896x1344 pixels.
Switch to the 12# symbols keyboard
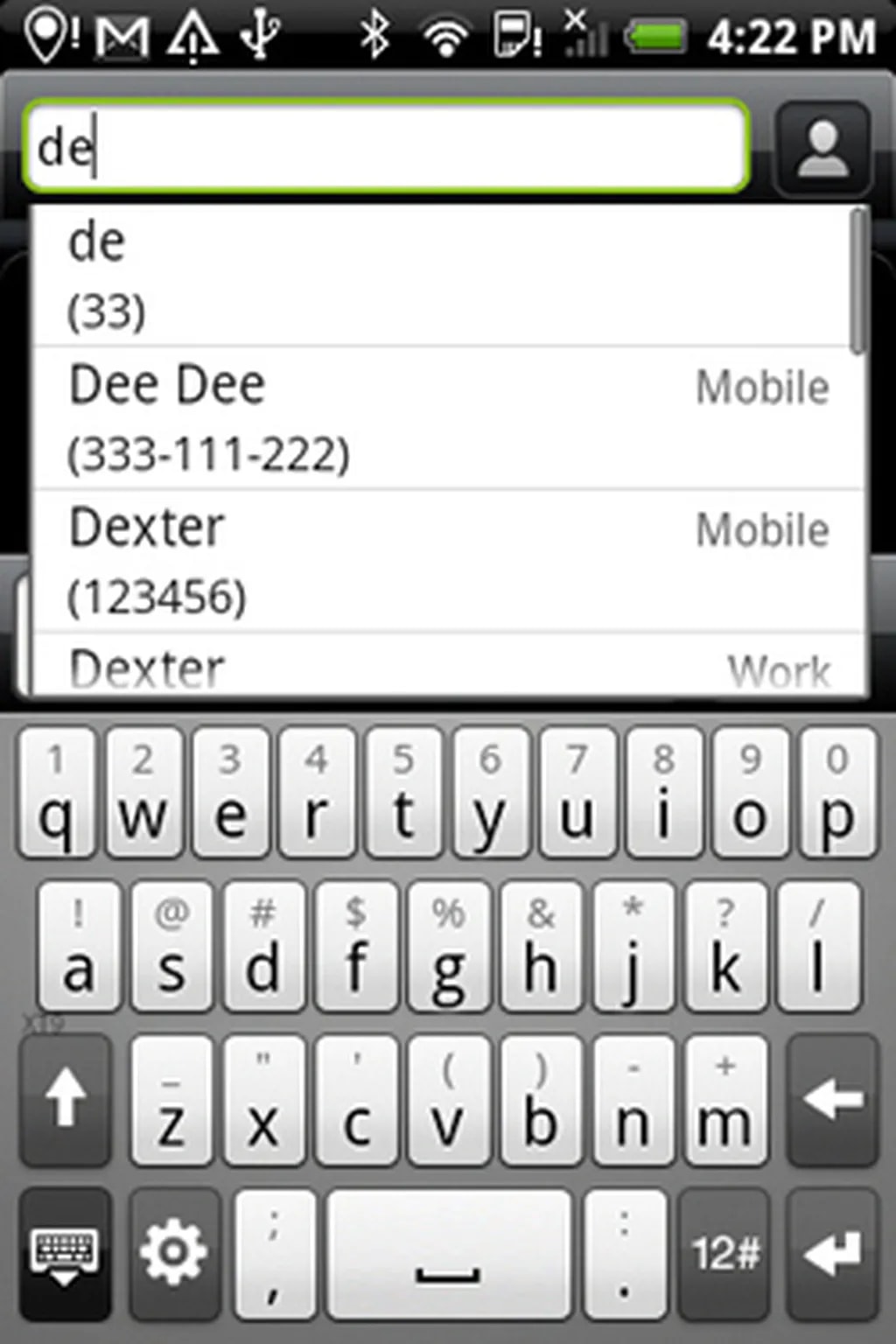click(x=724, y=1253)
